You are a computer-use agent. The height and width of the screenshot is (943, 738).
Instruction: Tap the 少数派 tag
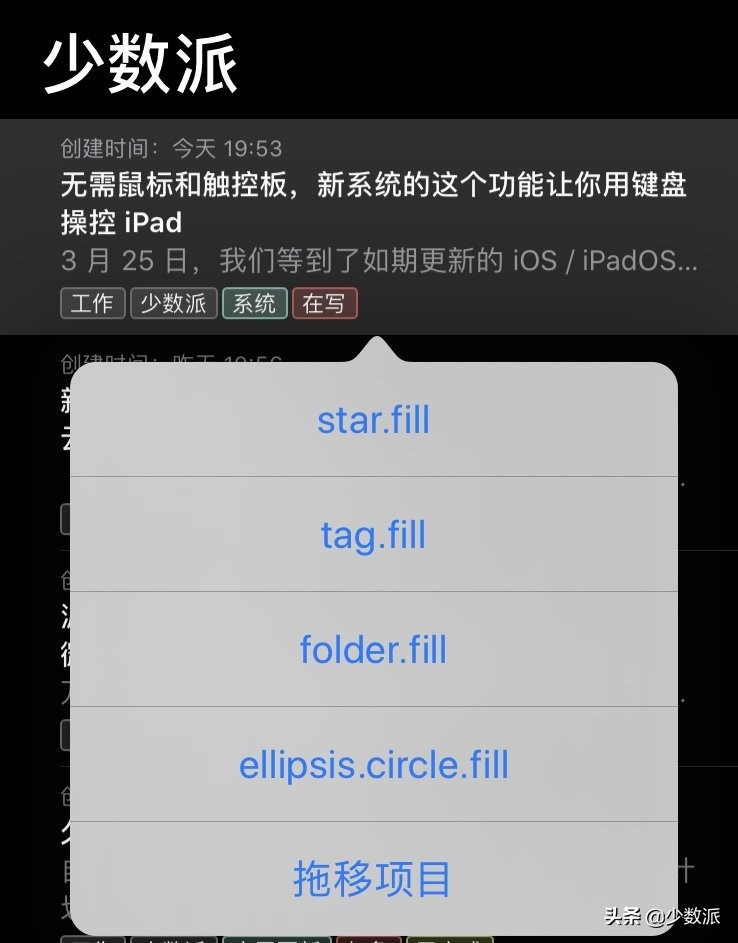coord(173,303)
